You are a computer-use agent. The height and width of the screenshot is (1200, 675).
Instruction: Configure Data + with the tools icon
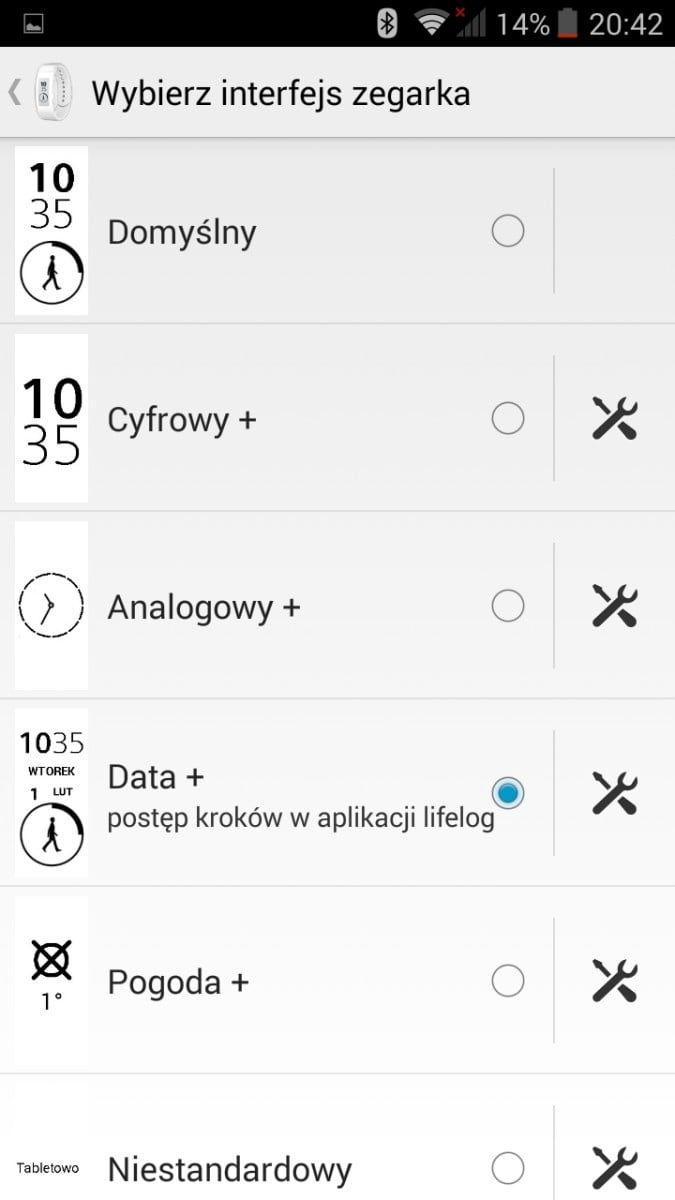[x=614, y=793]
